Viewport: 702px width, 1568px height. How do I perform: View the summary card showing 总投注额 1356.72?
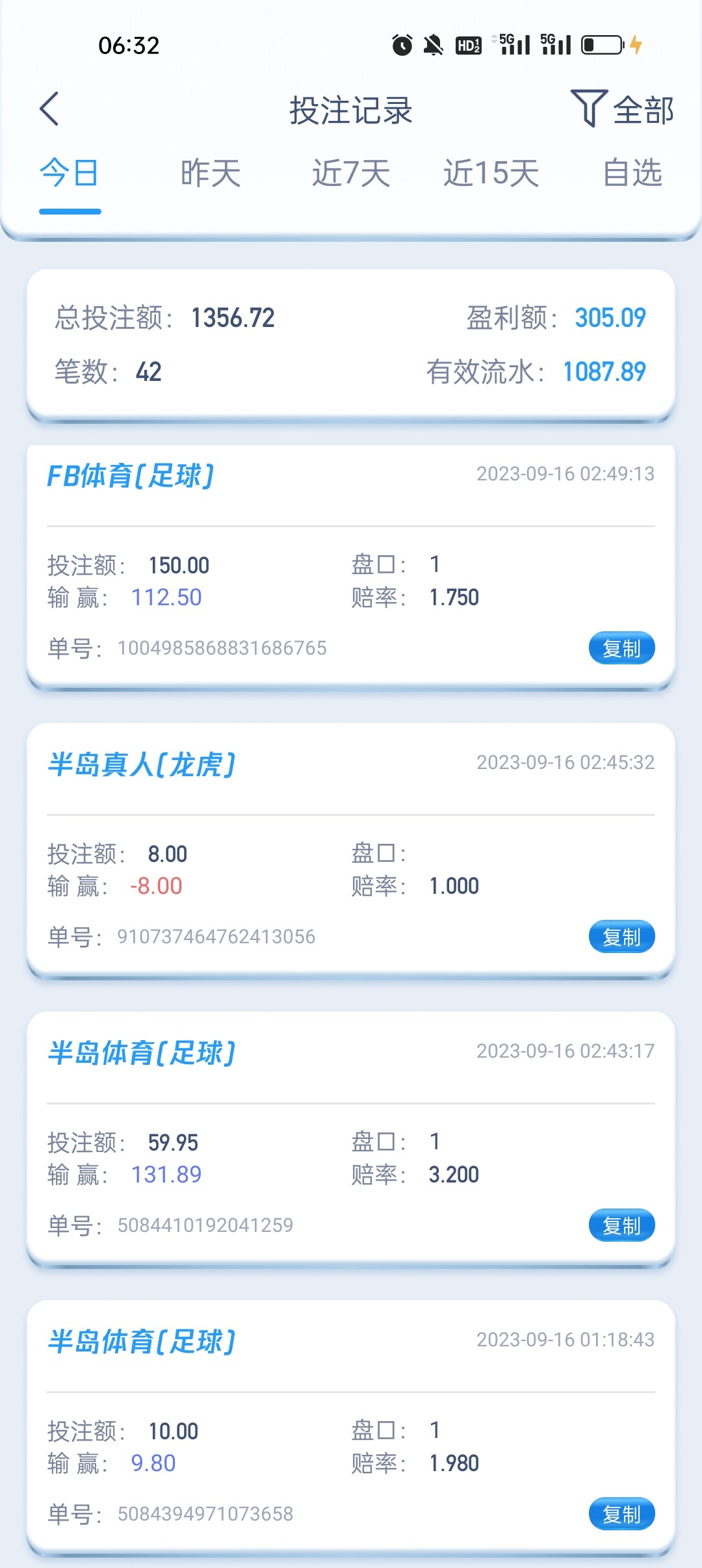click(x=351, y=345)
